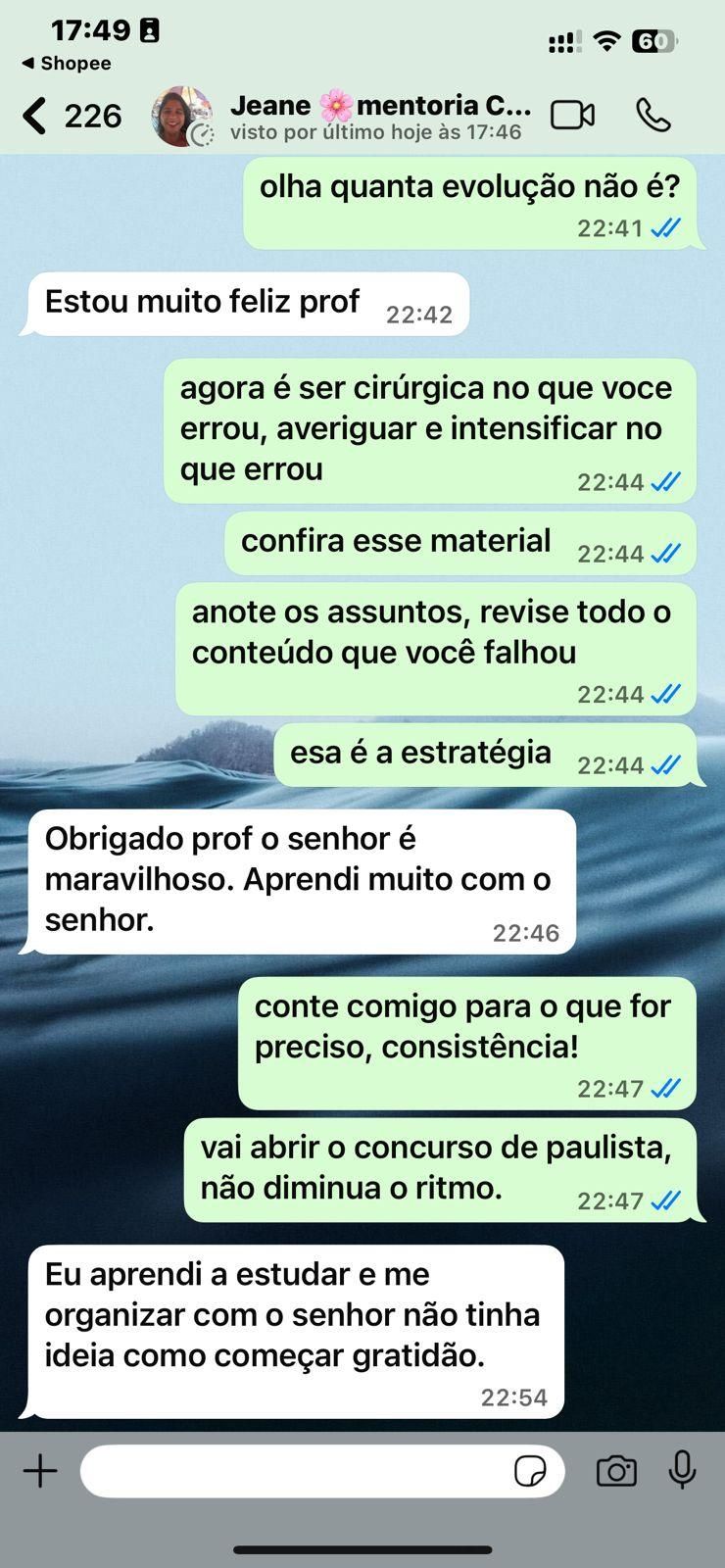Focus the message text field

(294, 1471)
